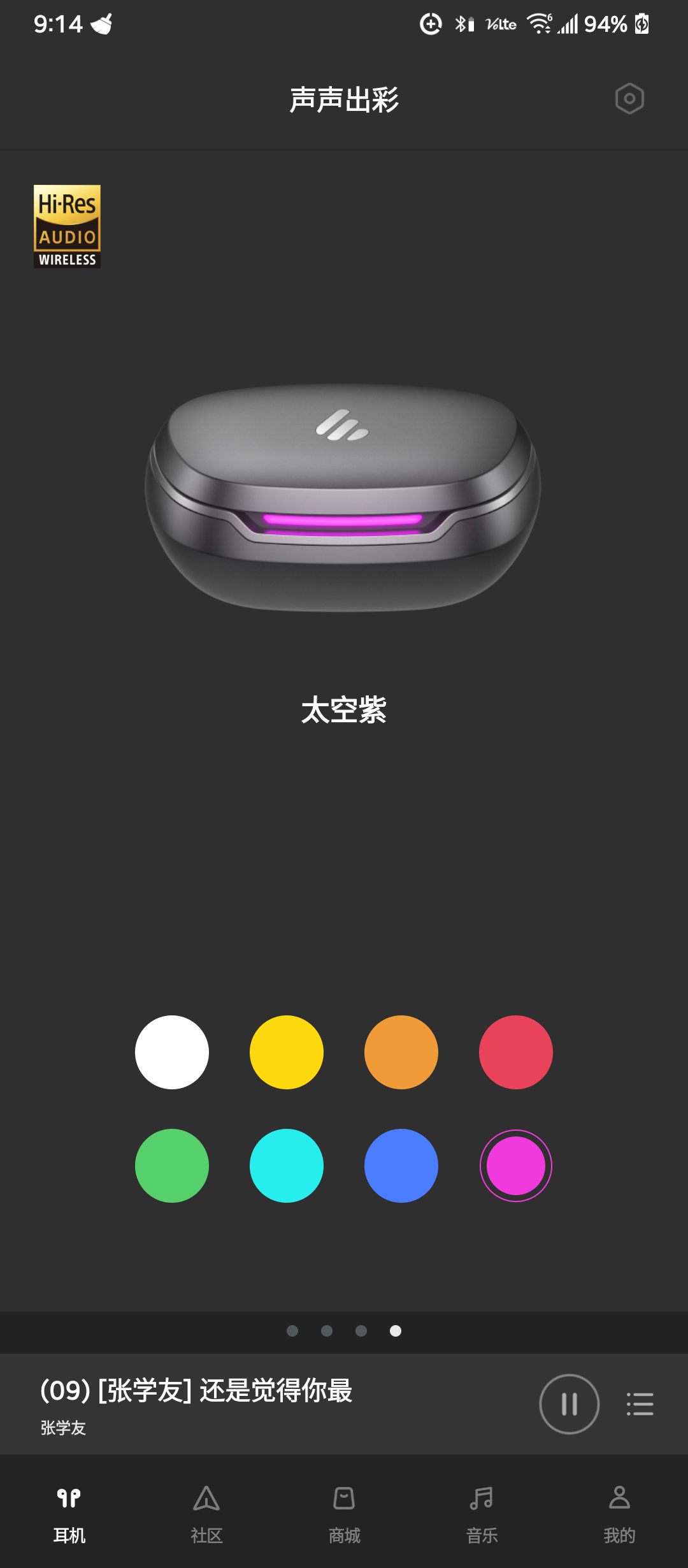The image size is (688, 1568).
Task: Choose the yellow light color
Action: pos(287,1052)
